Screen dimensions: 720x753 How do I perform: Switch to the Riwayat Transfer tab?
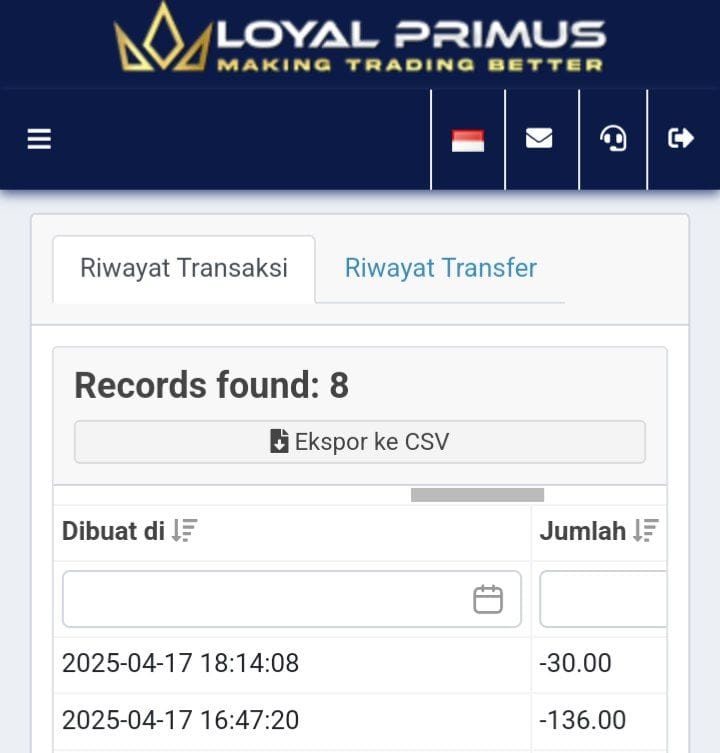click(440, 268)
